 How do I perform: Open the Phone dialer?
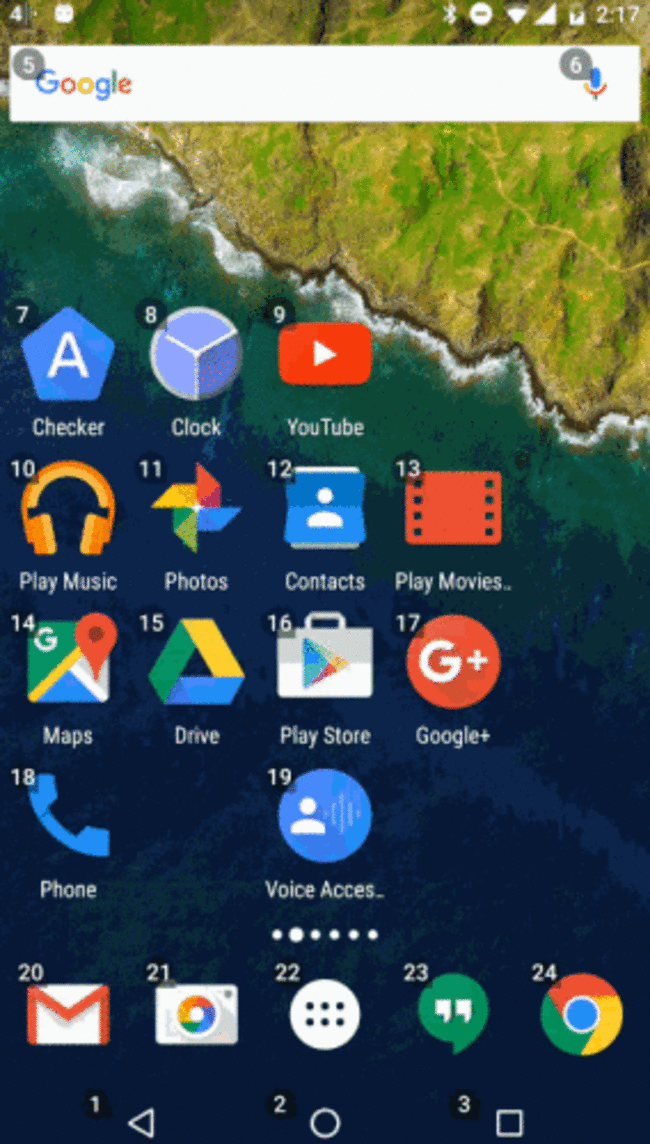[x=68, y=817]
